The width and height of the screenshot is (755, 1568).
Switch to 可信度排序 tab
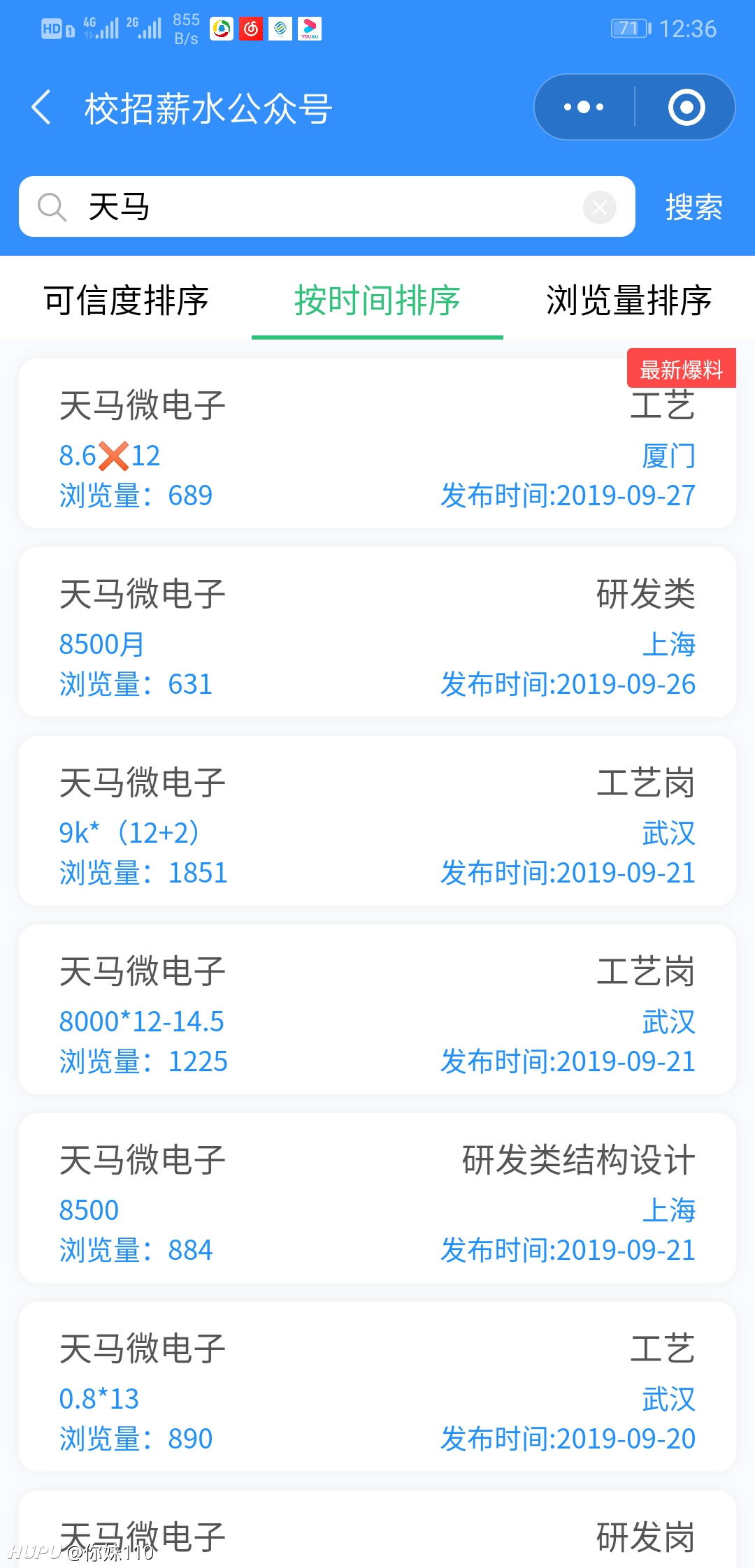point(126,300)
